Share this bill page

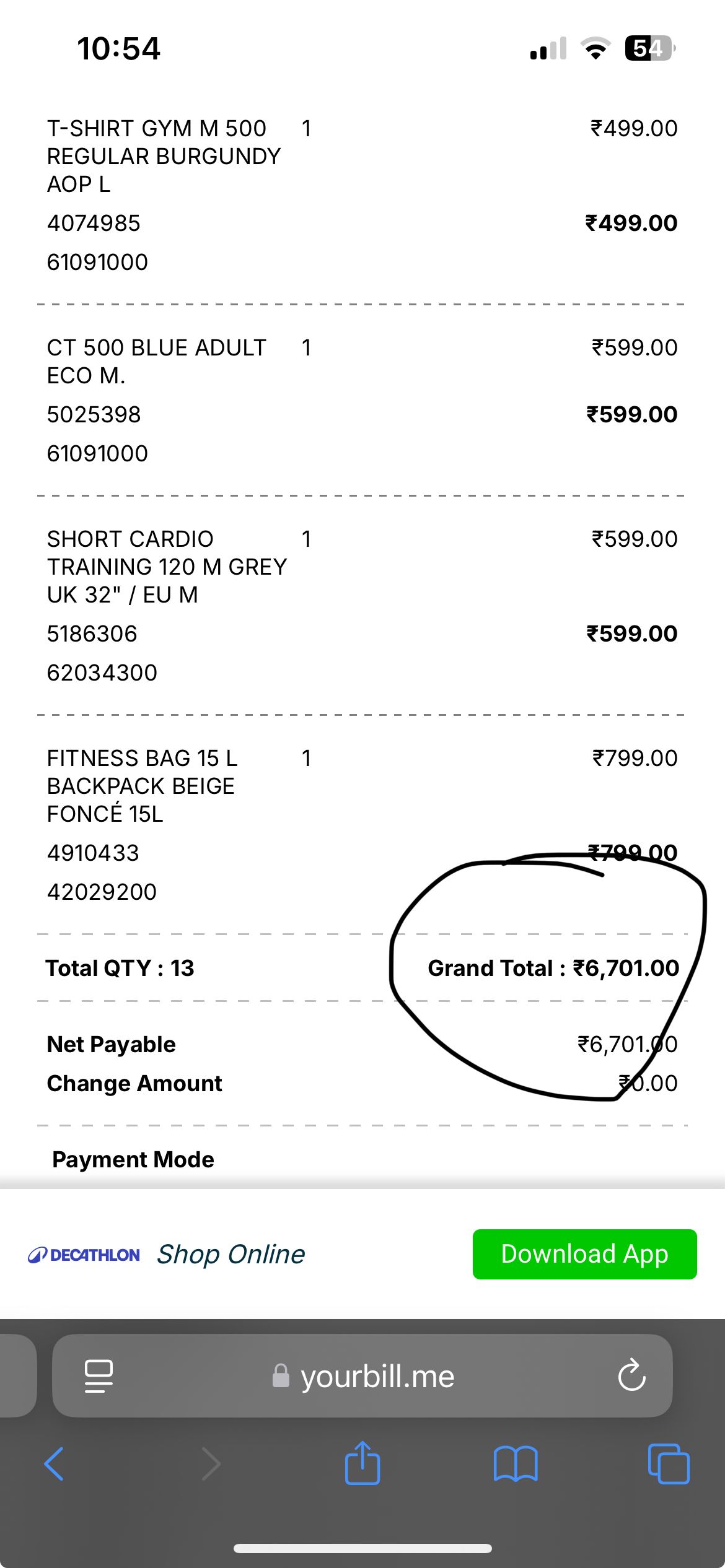click(x=362, y=1462)
